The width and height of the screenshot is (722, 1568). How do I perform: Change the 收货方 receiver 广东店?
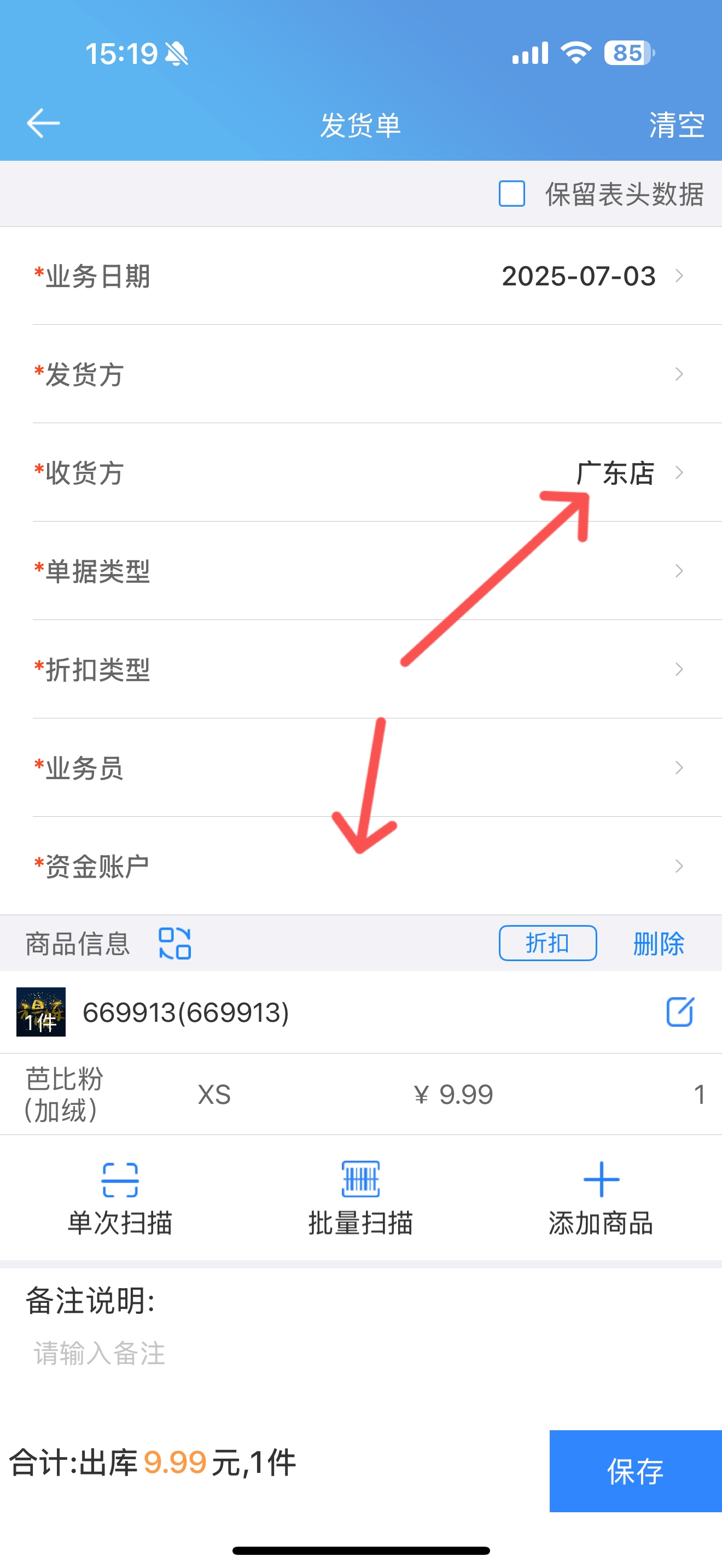pyautogui.click(x=361, y=473)
